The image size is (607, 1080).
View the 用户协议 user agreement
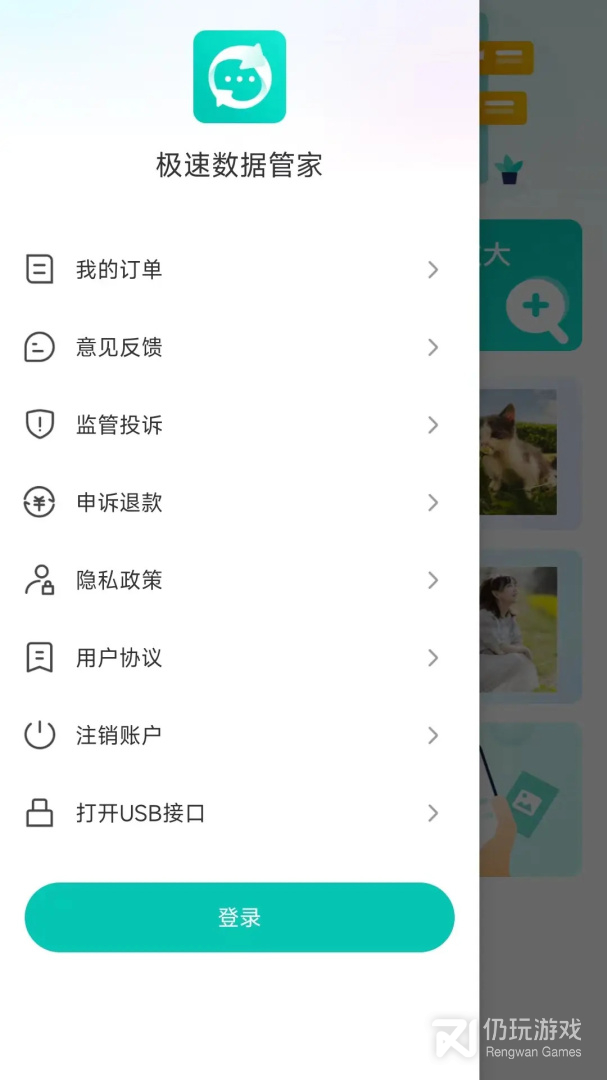tap(232, 658)
